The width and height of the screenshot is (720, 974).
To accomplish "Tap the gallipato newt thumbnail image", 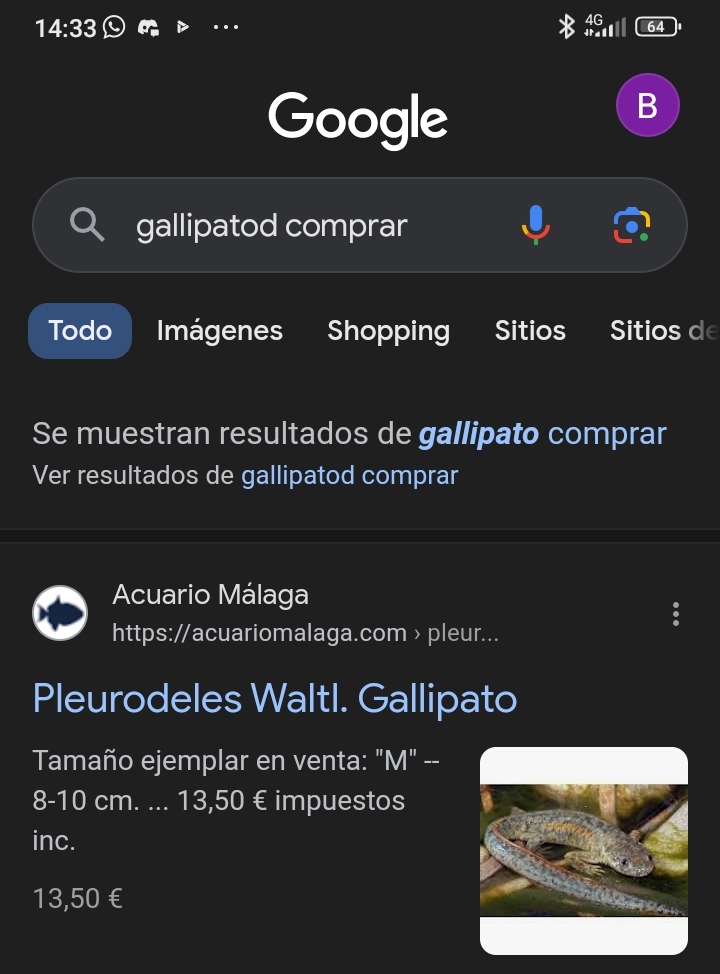I will 584,850.
